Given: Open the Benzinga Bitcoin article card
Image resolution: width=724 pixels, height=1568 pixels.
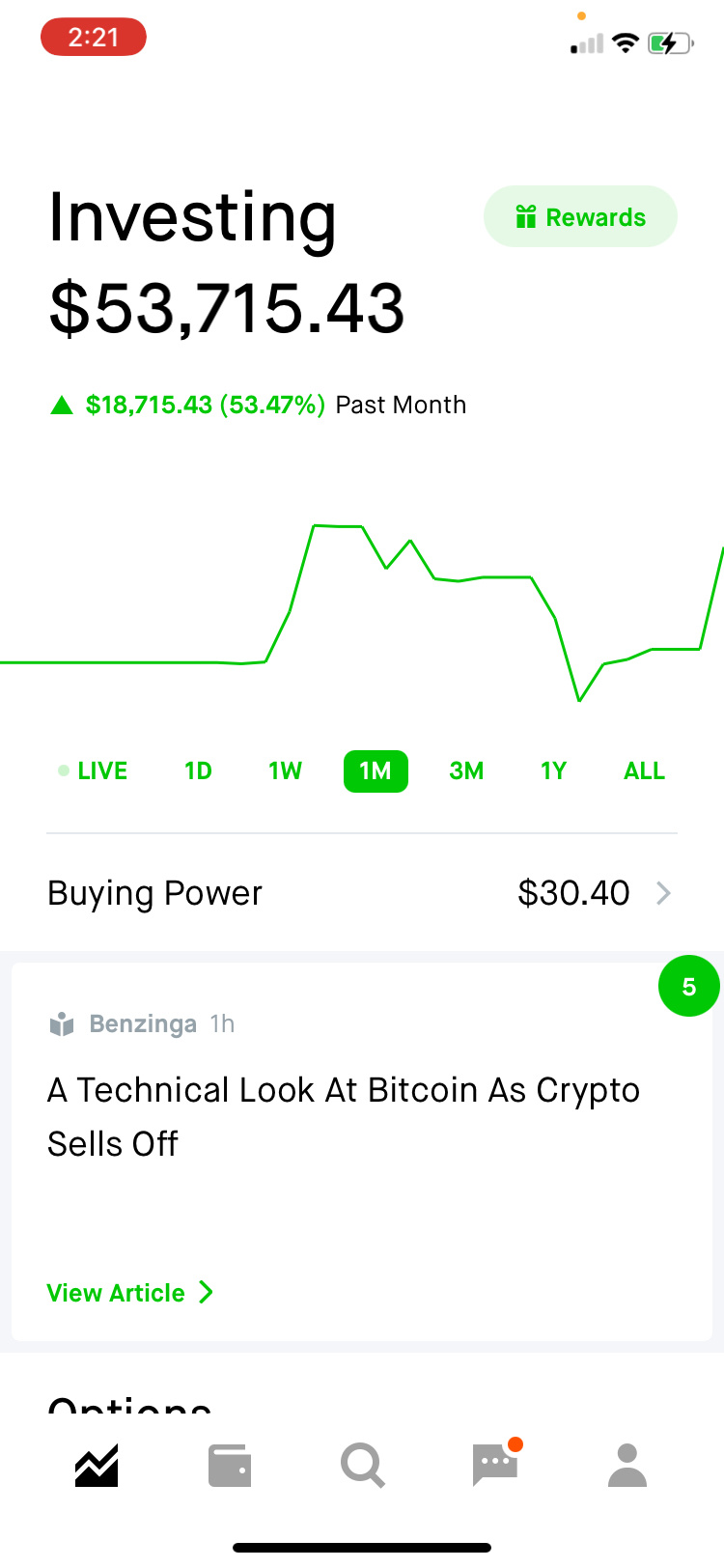Looking at the screenshot, I should coord(362,1151).
